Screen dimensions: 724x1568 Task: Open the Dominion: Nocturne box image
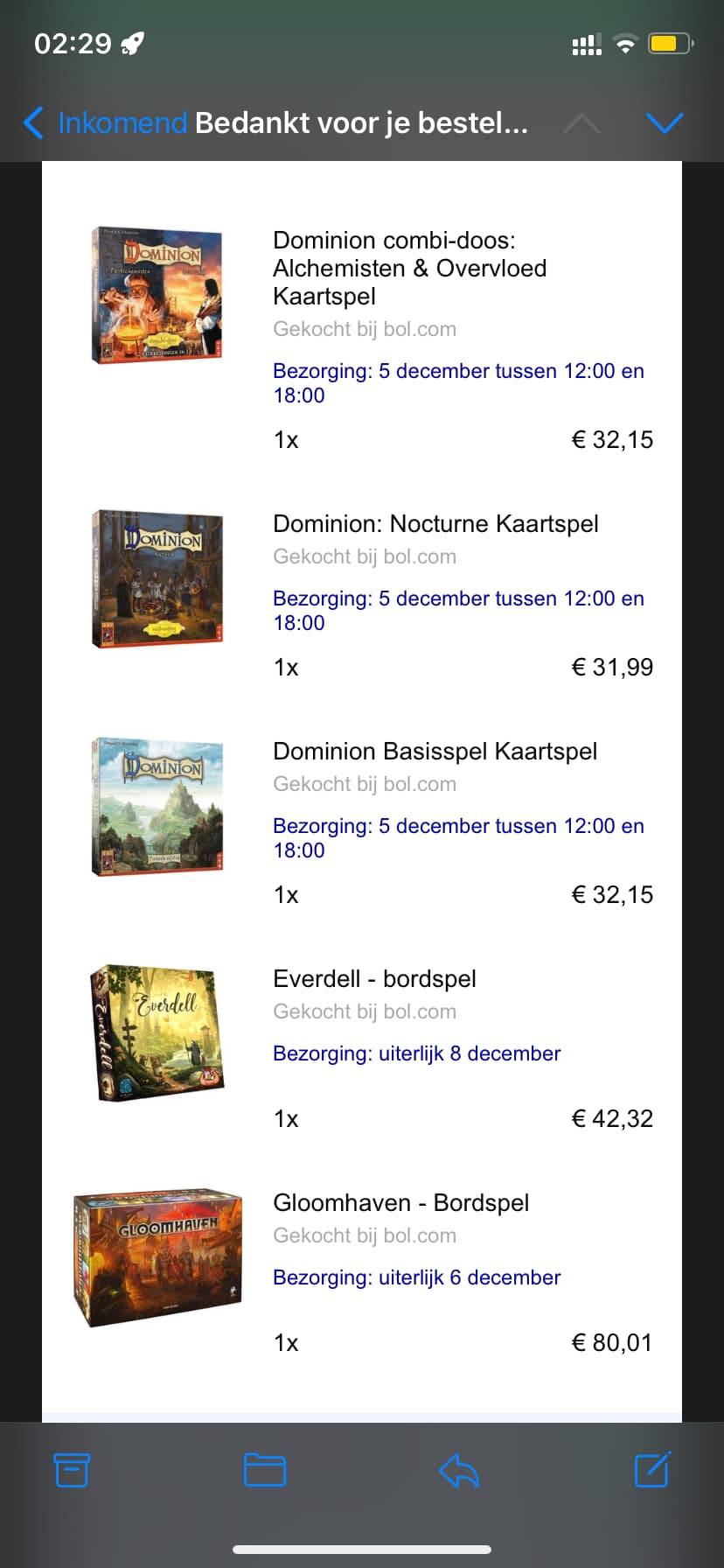157,579
